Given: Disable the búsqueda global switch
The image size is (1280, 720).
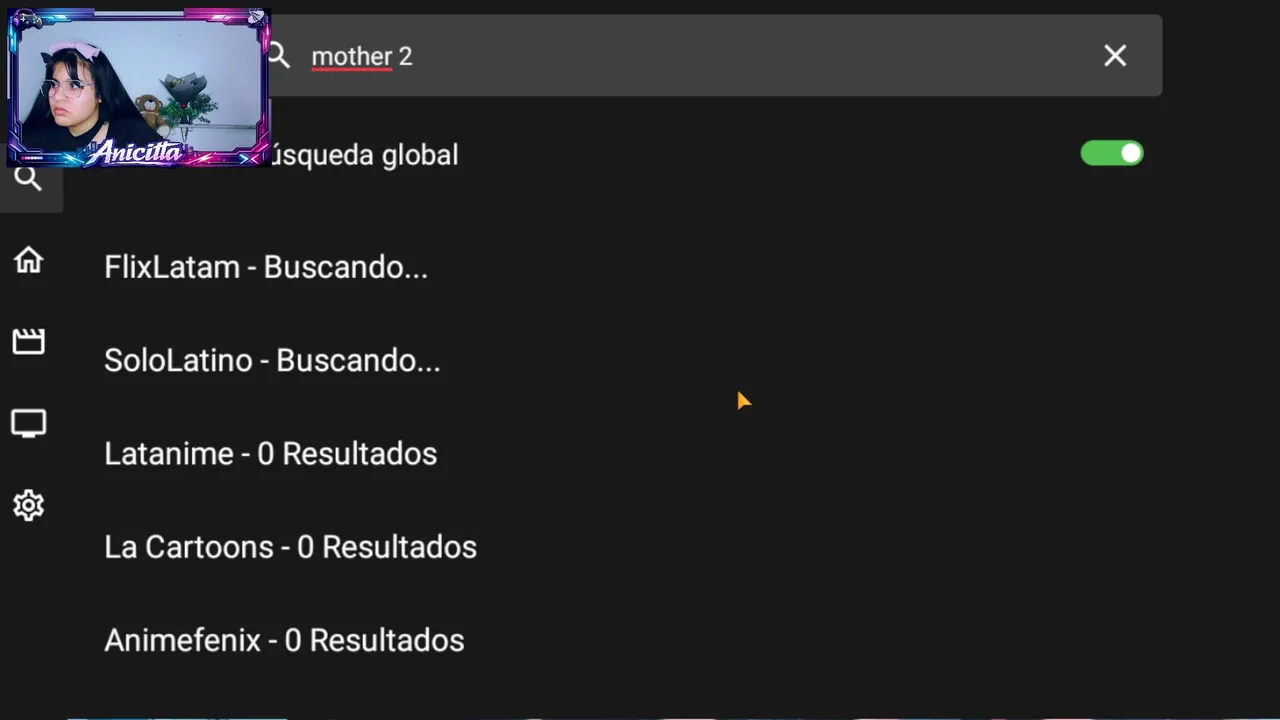Looking at the screenshot, I should [x=1112, y=153].
